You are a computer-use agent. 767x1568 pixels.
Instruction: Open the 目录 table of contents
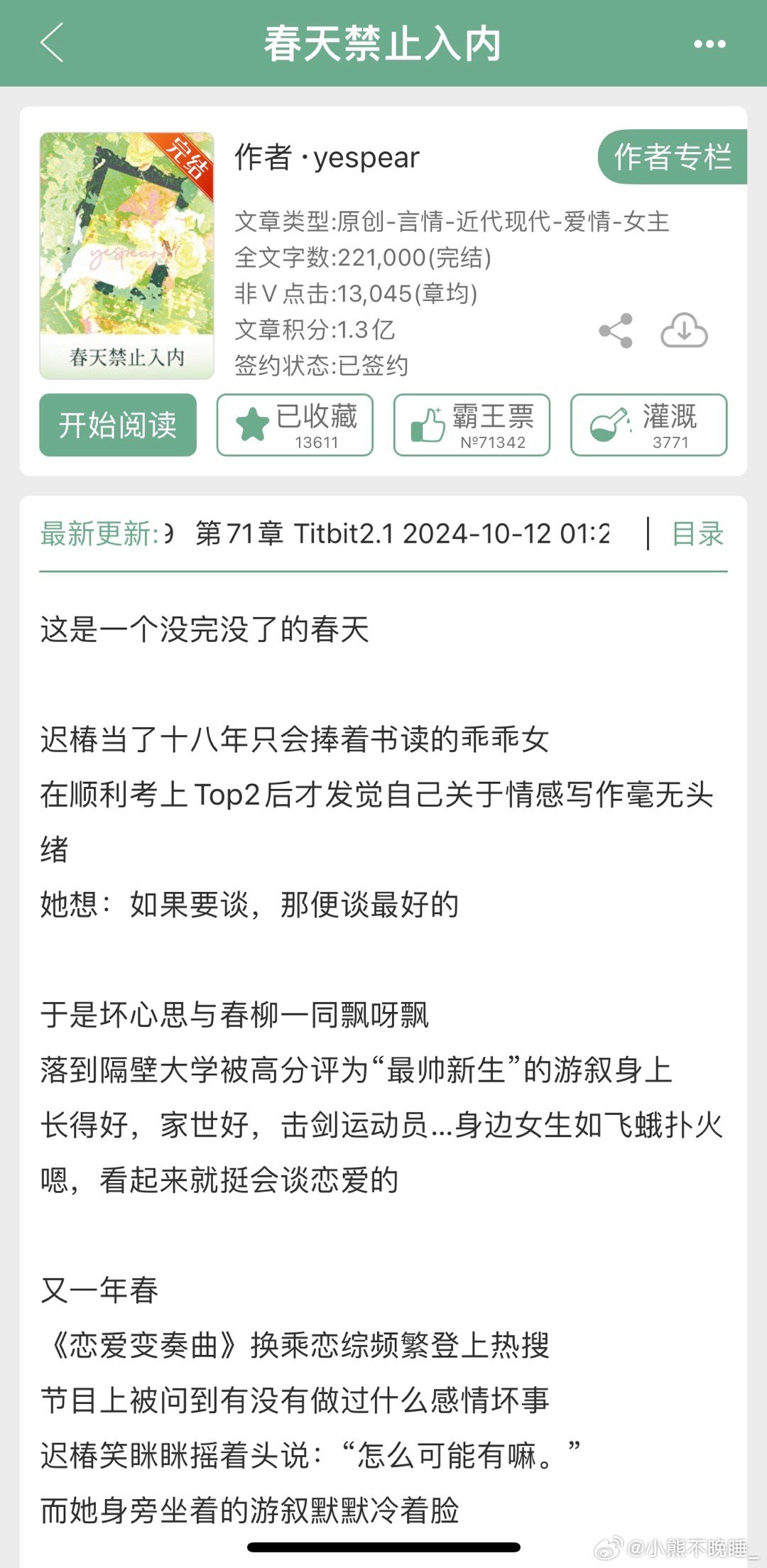coord(697,534)
